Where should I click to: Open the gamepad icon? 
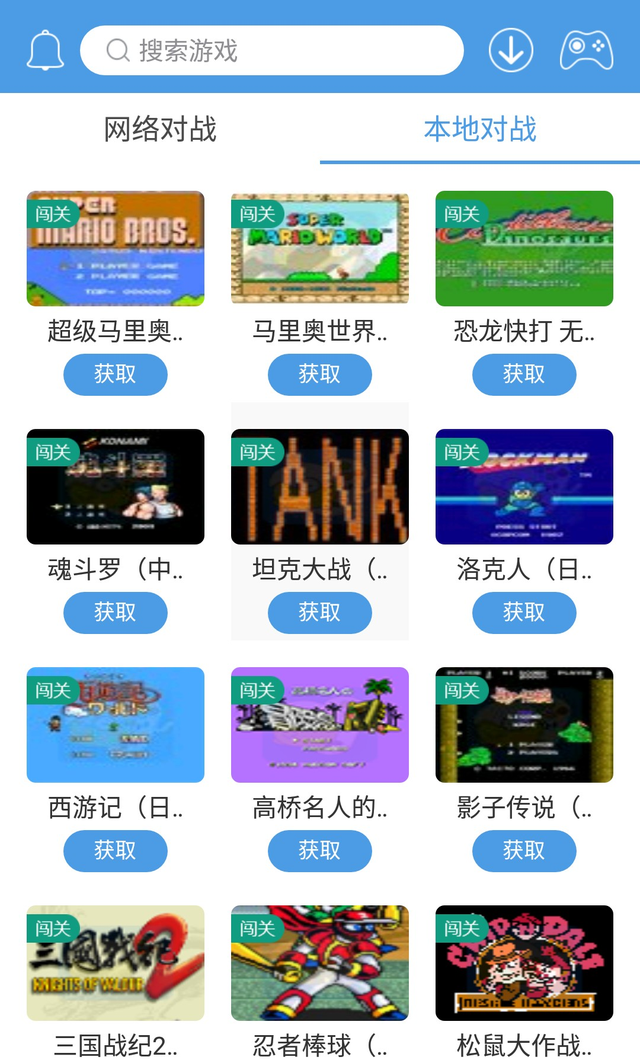(x=586, y=50)
